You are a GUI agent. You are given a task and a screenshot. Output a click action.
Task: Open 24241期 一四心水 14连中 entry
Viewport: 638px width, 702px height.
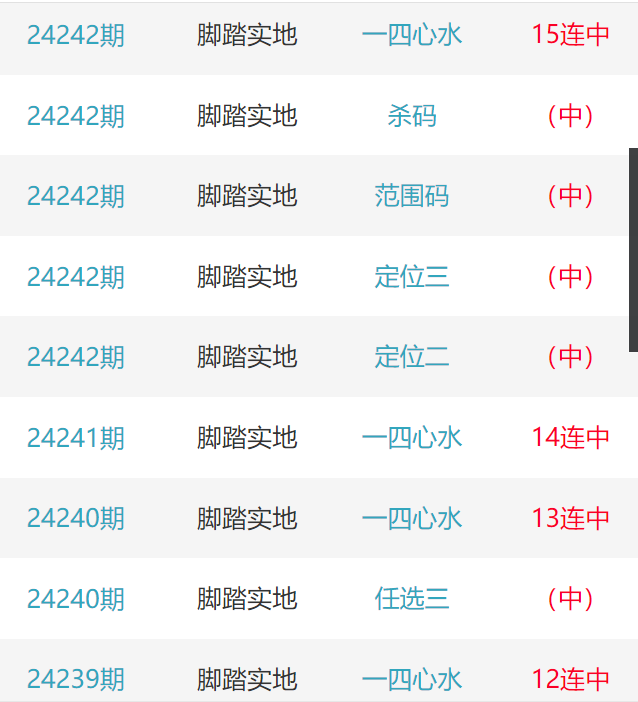[x=411, y=437]
